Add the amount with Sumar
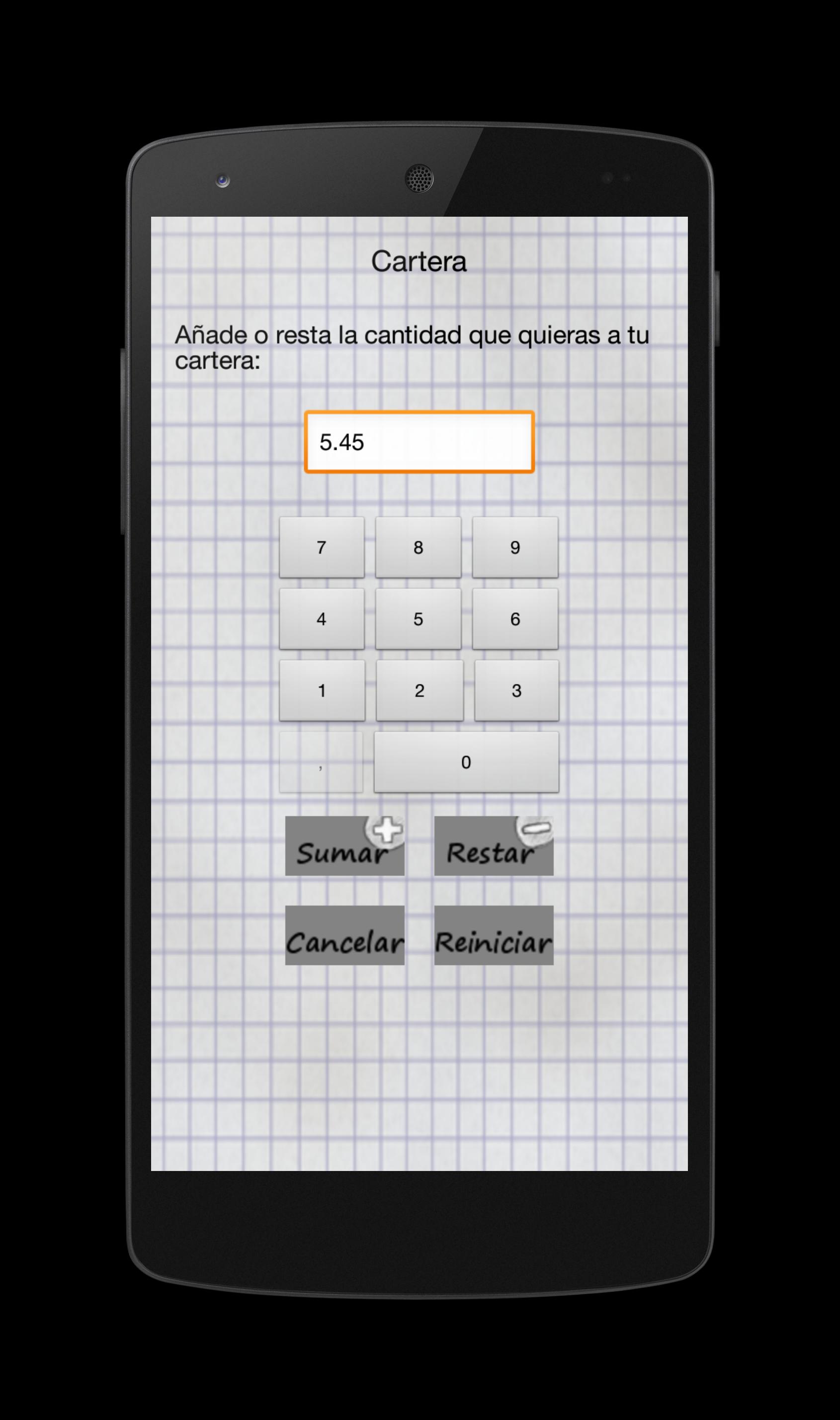Viewport: 840px width, 1420px height. 345,846
